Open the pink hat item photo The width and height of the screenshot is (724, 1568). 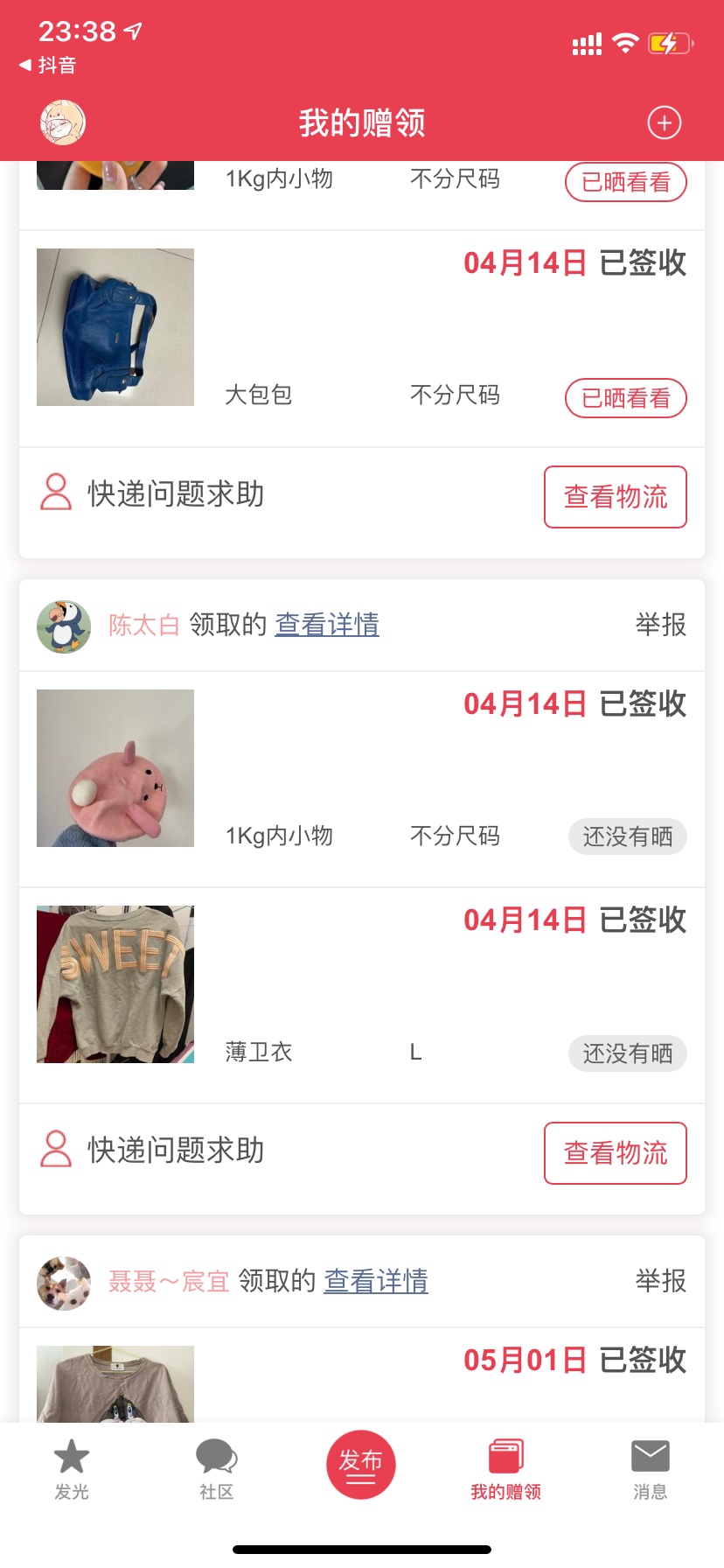tap(115, 768)
